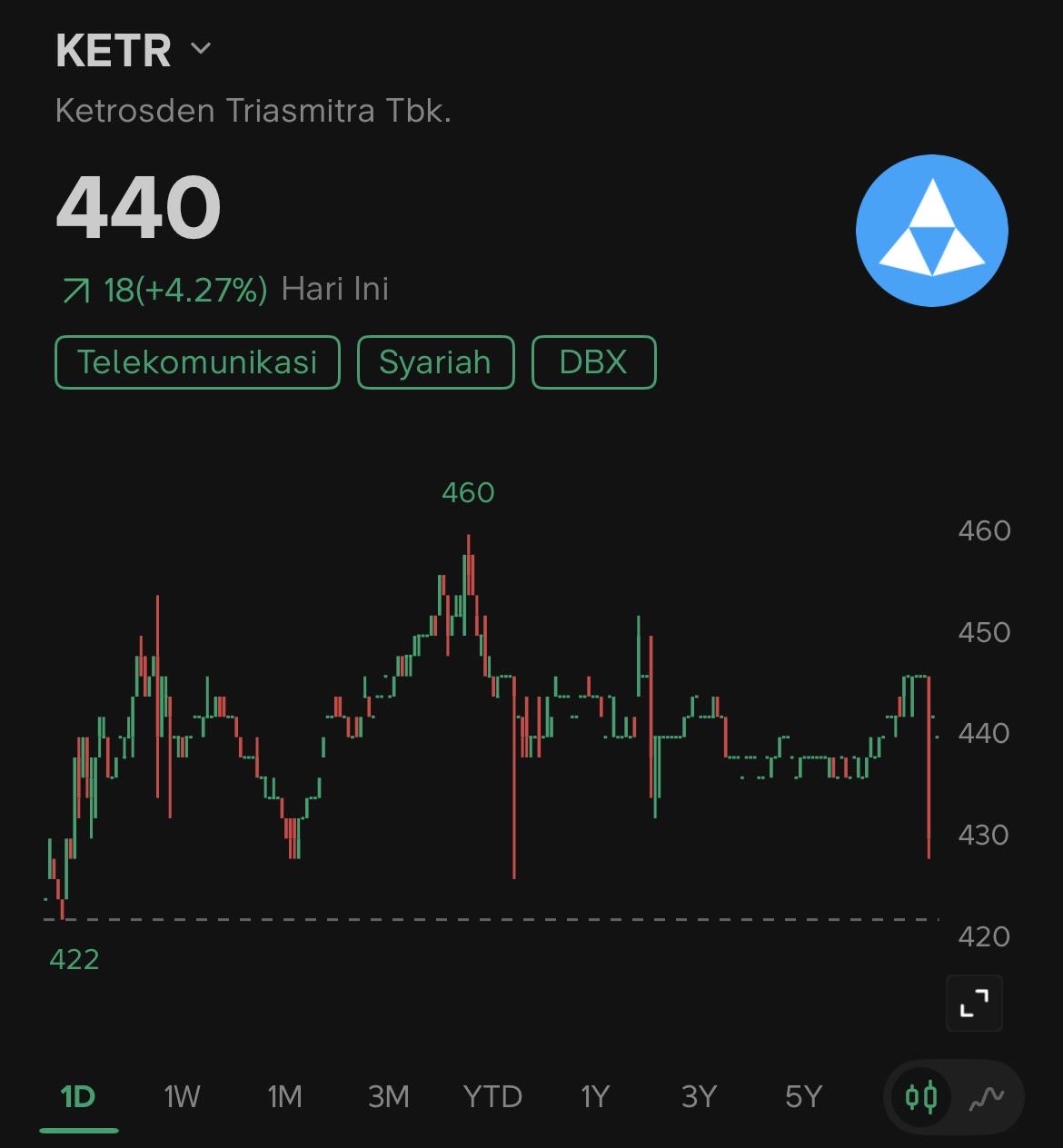The height and width of the screenshot is (1148, 1063).
Task: Show the 1M chart range
Action: pos(284,1097)
